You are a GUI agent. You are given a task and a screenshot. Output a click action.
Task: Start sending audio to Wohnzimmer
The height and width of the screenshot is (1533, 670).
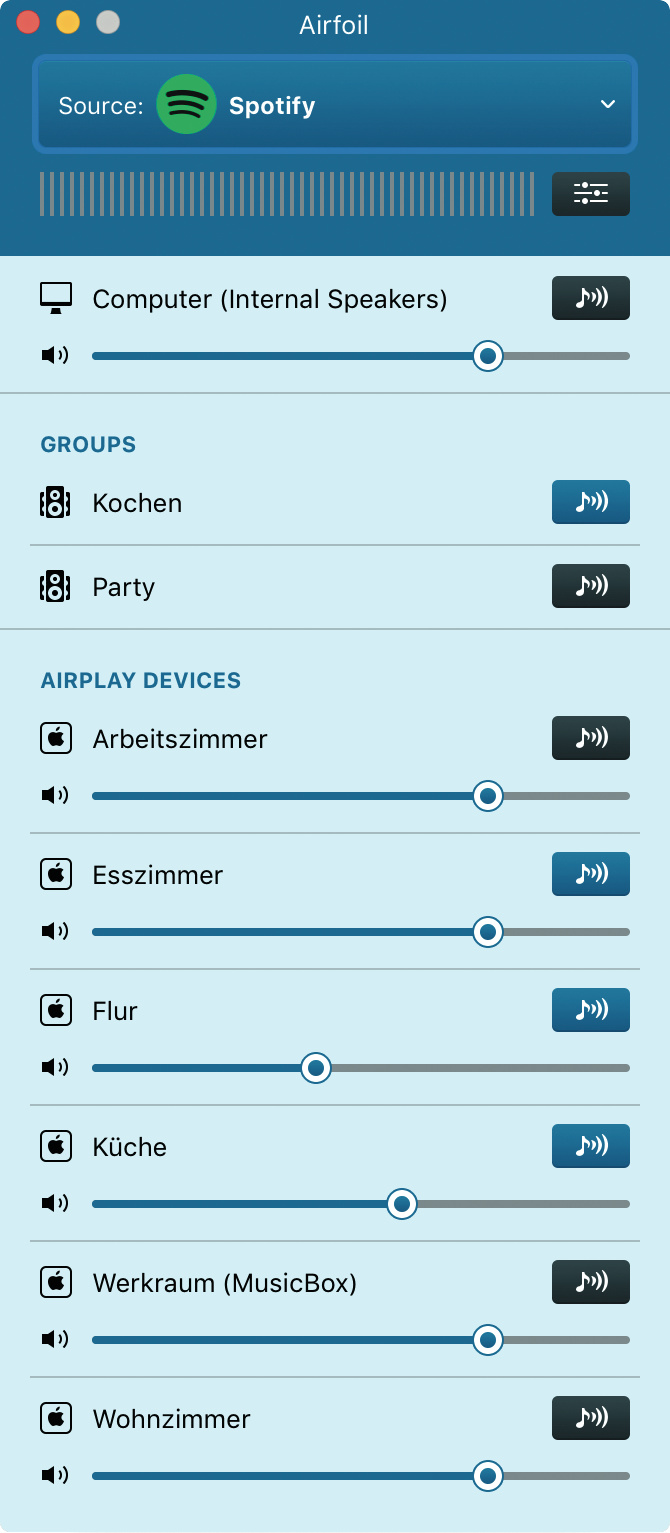590,1418
